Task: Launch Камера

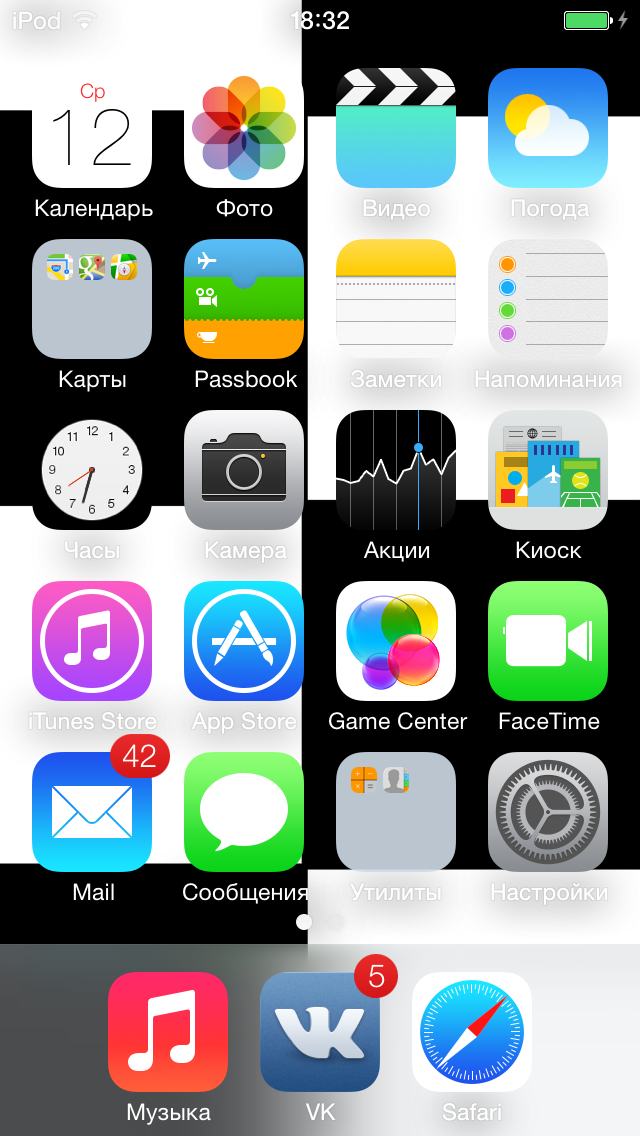Action: coord(244,470)
